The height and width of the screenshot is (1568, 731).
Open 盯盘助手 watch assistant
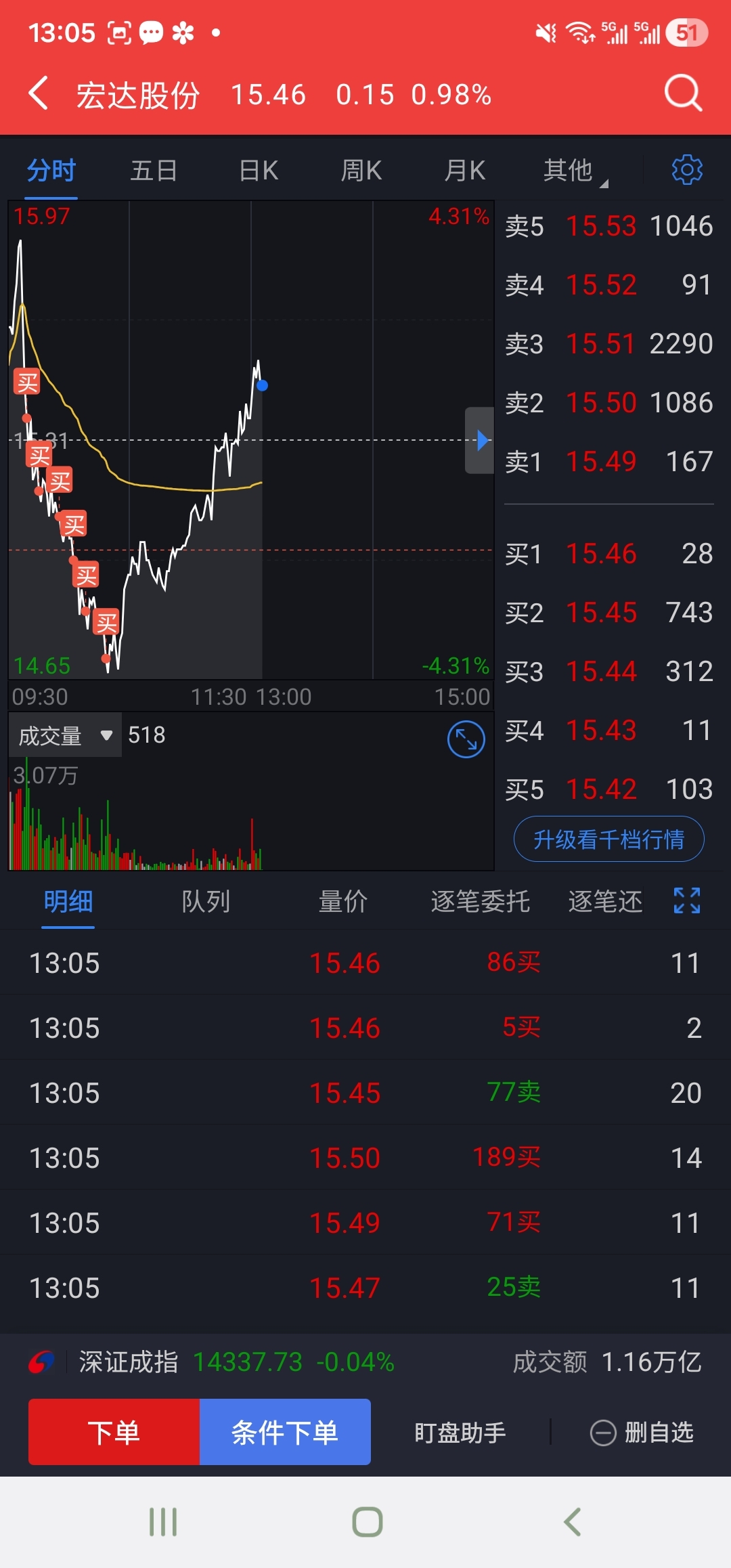tap(460, 1433)
